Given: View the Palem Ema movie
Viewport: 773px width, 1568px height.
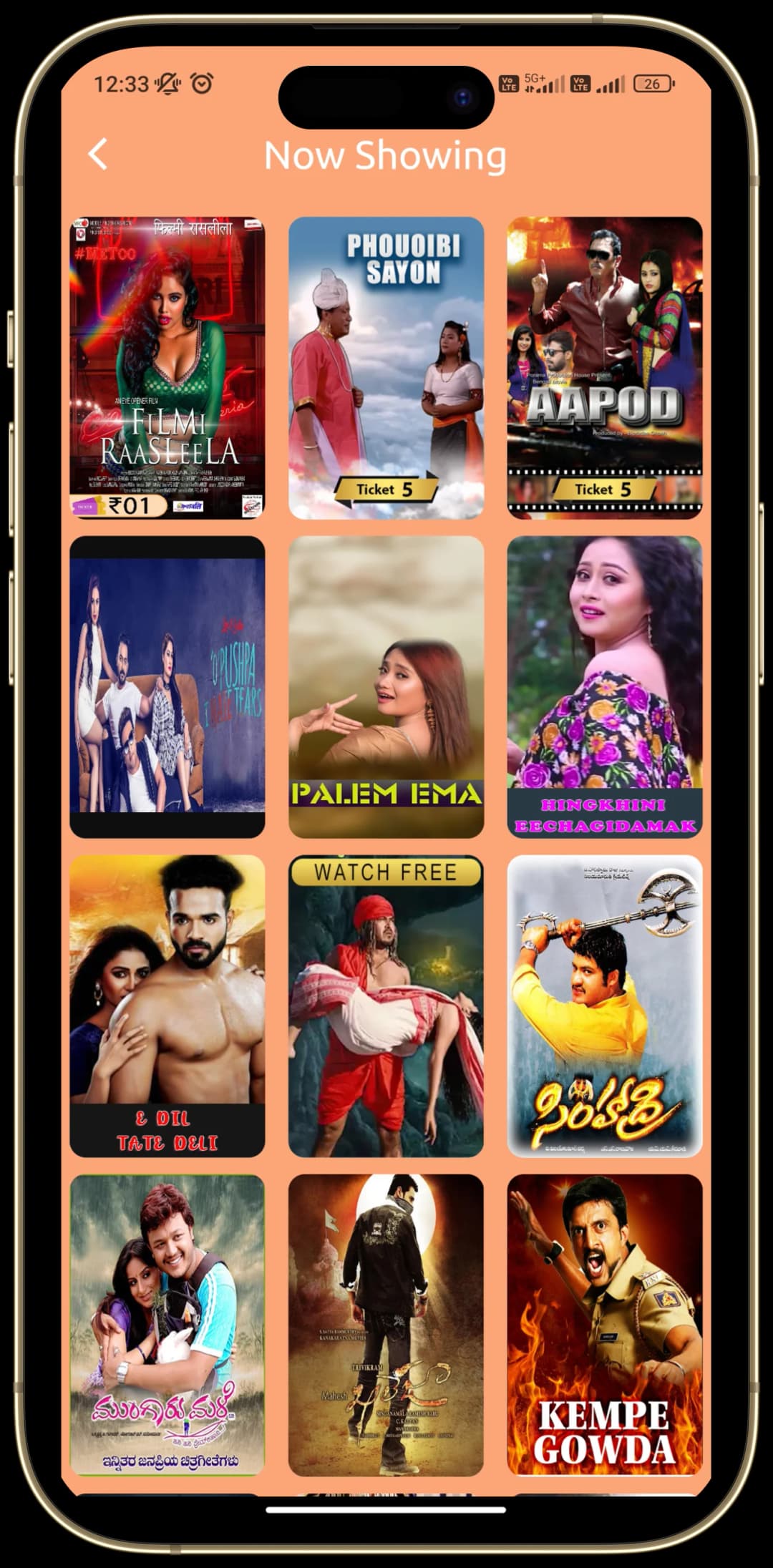Looking at the screenshot, I should (386, 686).
